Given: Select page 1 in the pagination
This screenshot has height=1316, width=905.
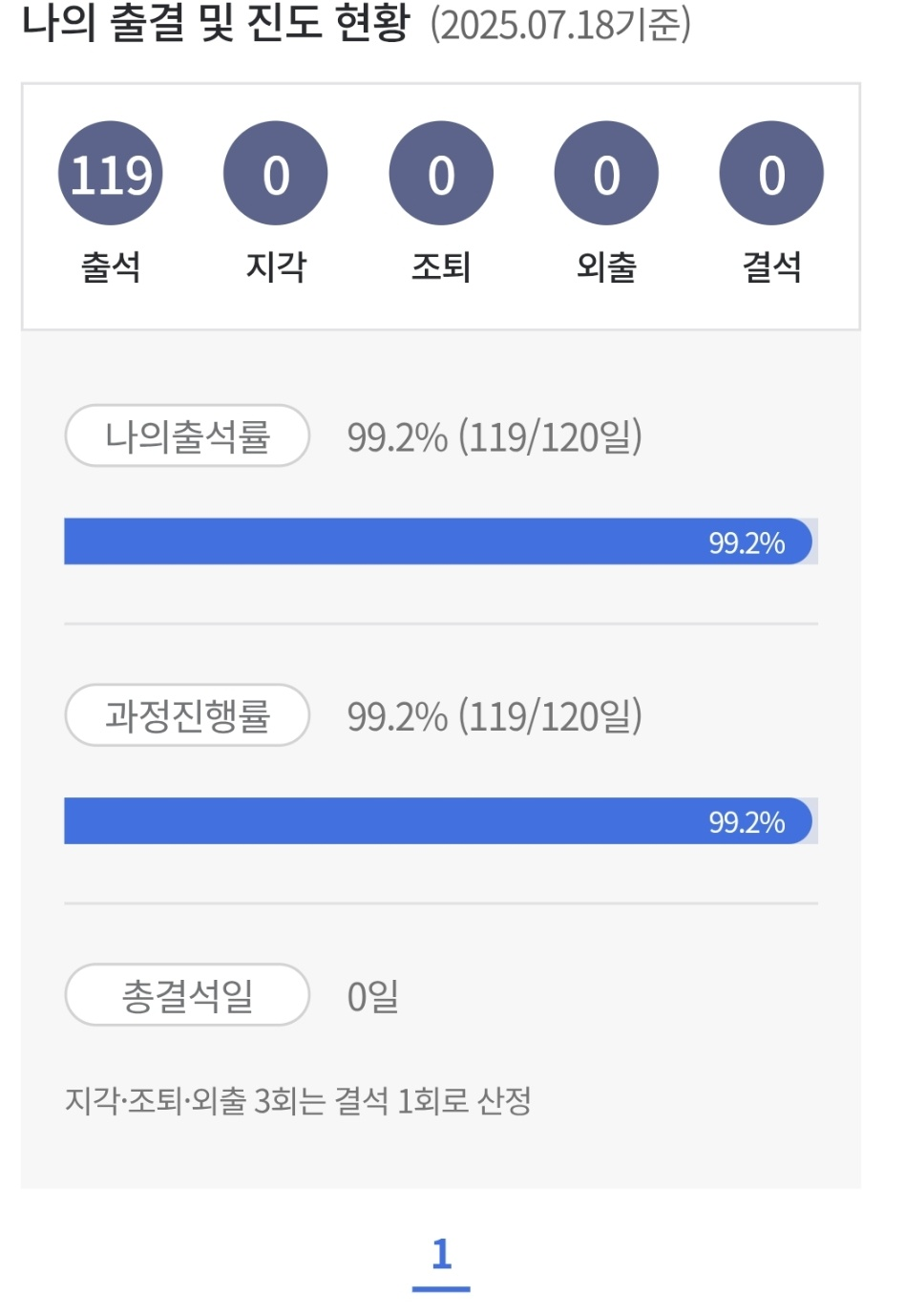Looking at the screenshot, I should tap(441, 1255).
